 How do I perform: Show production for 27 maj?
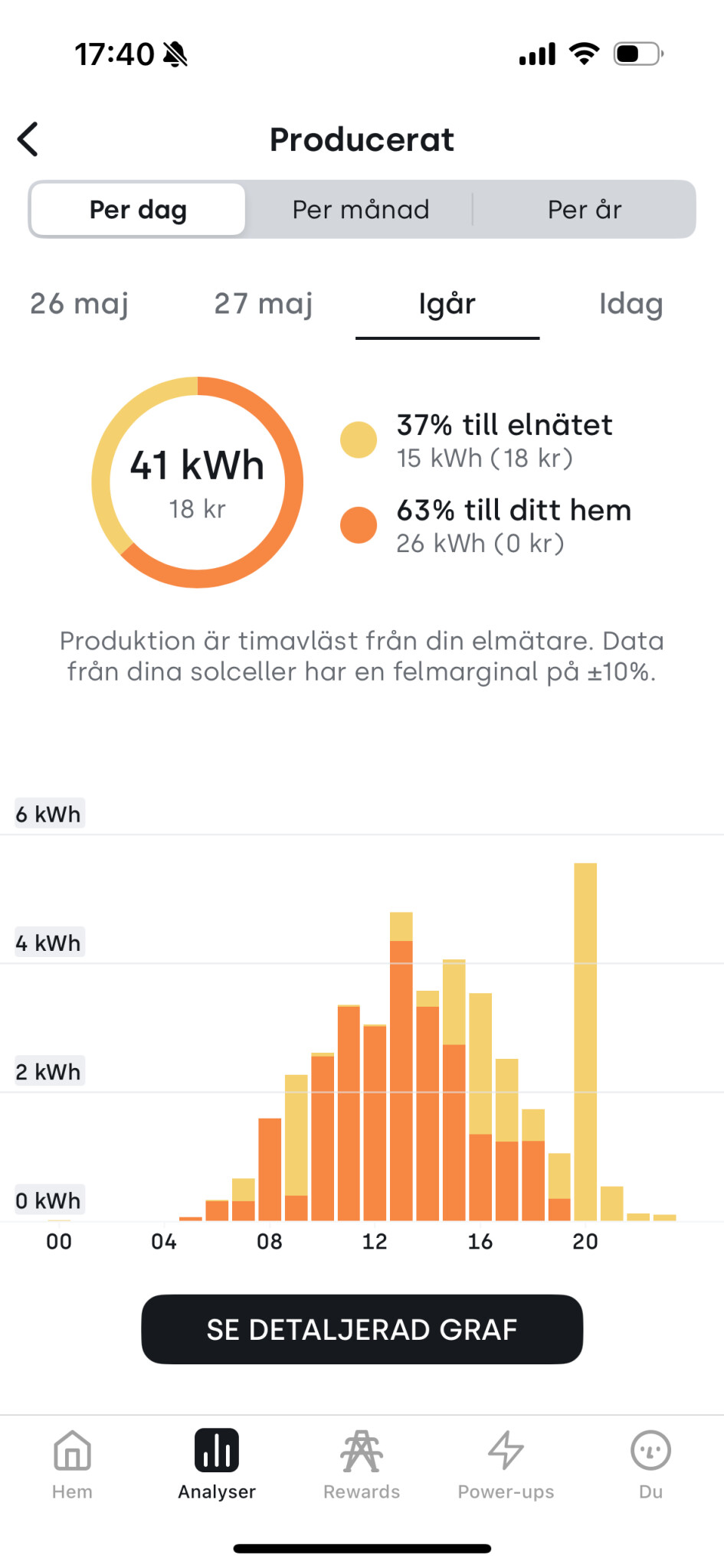pos(264,304)
